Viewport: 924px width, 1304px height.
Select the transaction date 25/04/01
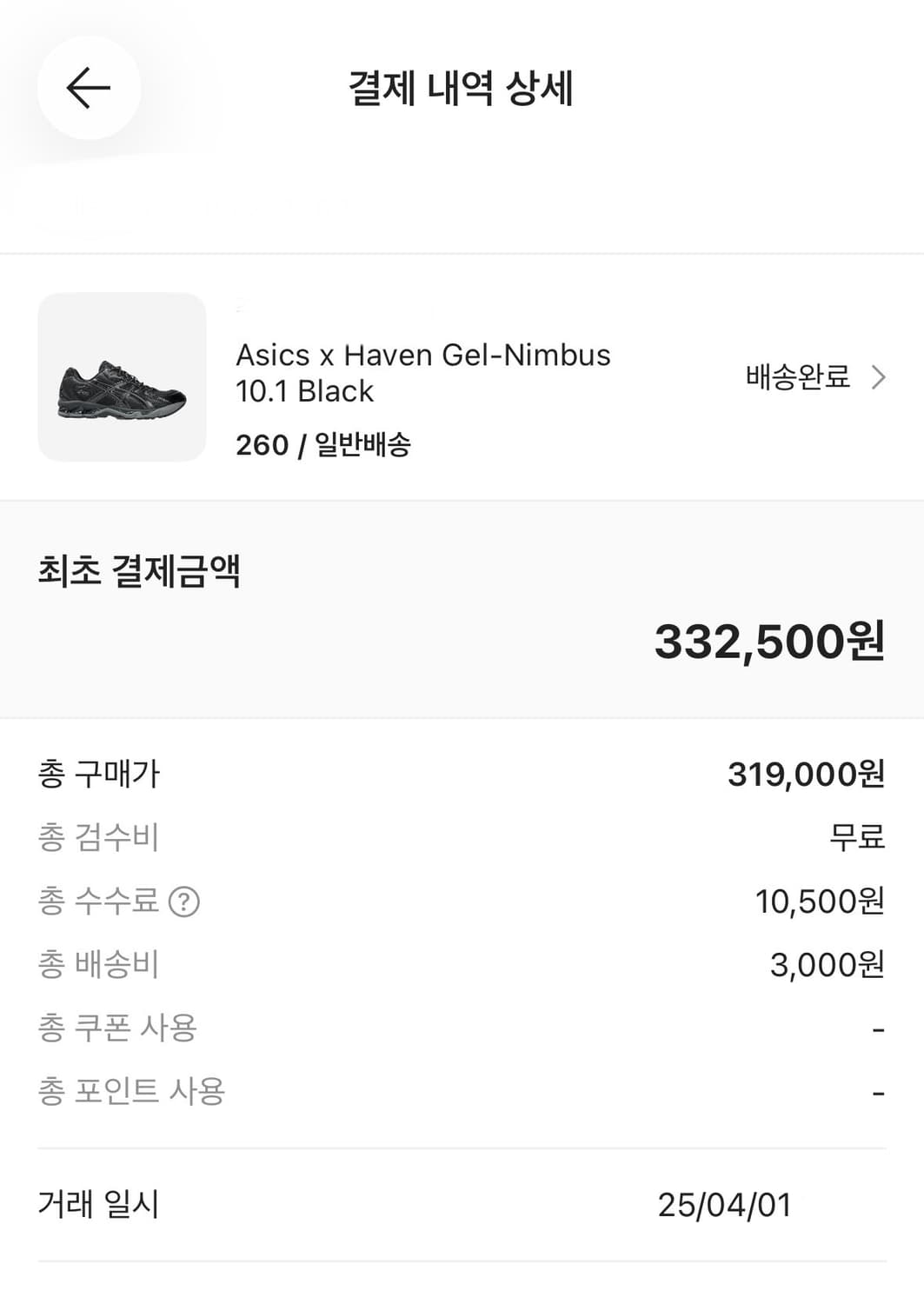coord(726,1204)
